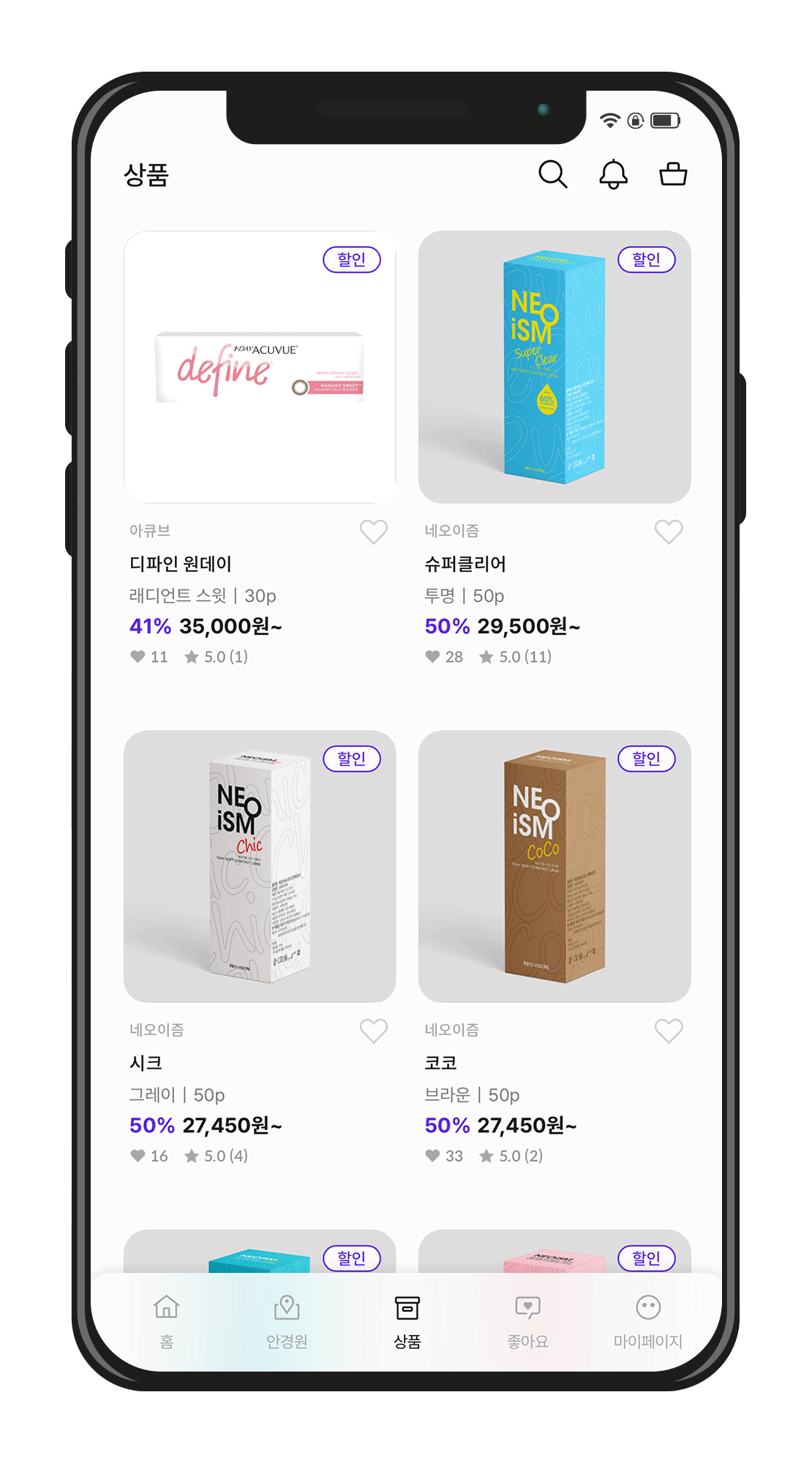Like the 슈퍼클리어 product
The image size is (812, 1463).
[669, 532]
